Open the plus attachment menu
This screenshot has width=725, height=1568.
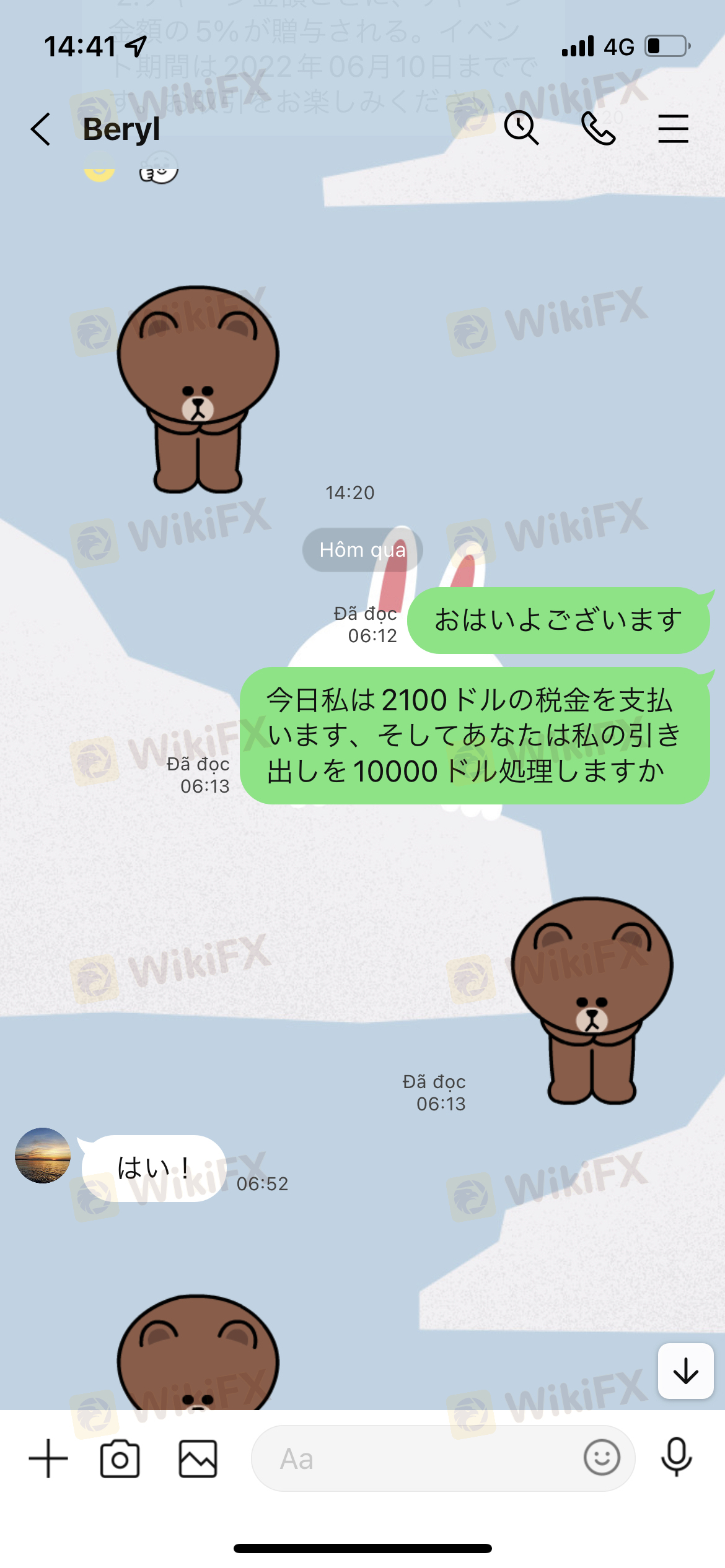(x=48, y=1458)
